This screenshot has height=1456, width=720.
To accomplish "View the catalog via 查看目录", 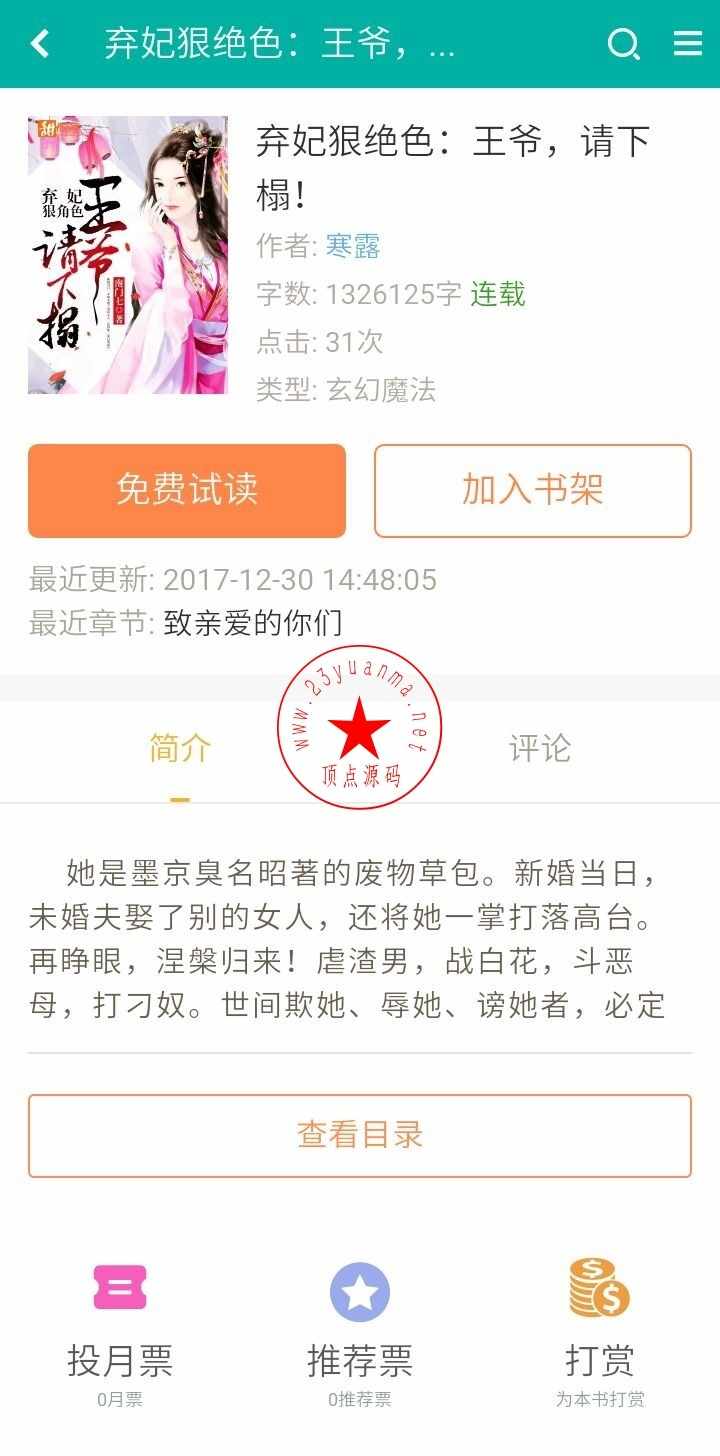I will click(360, 1135).
